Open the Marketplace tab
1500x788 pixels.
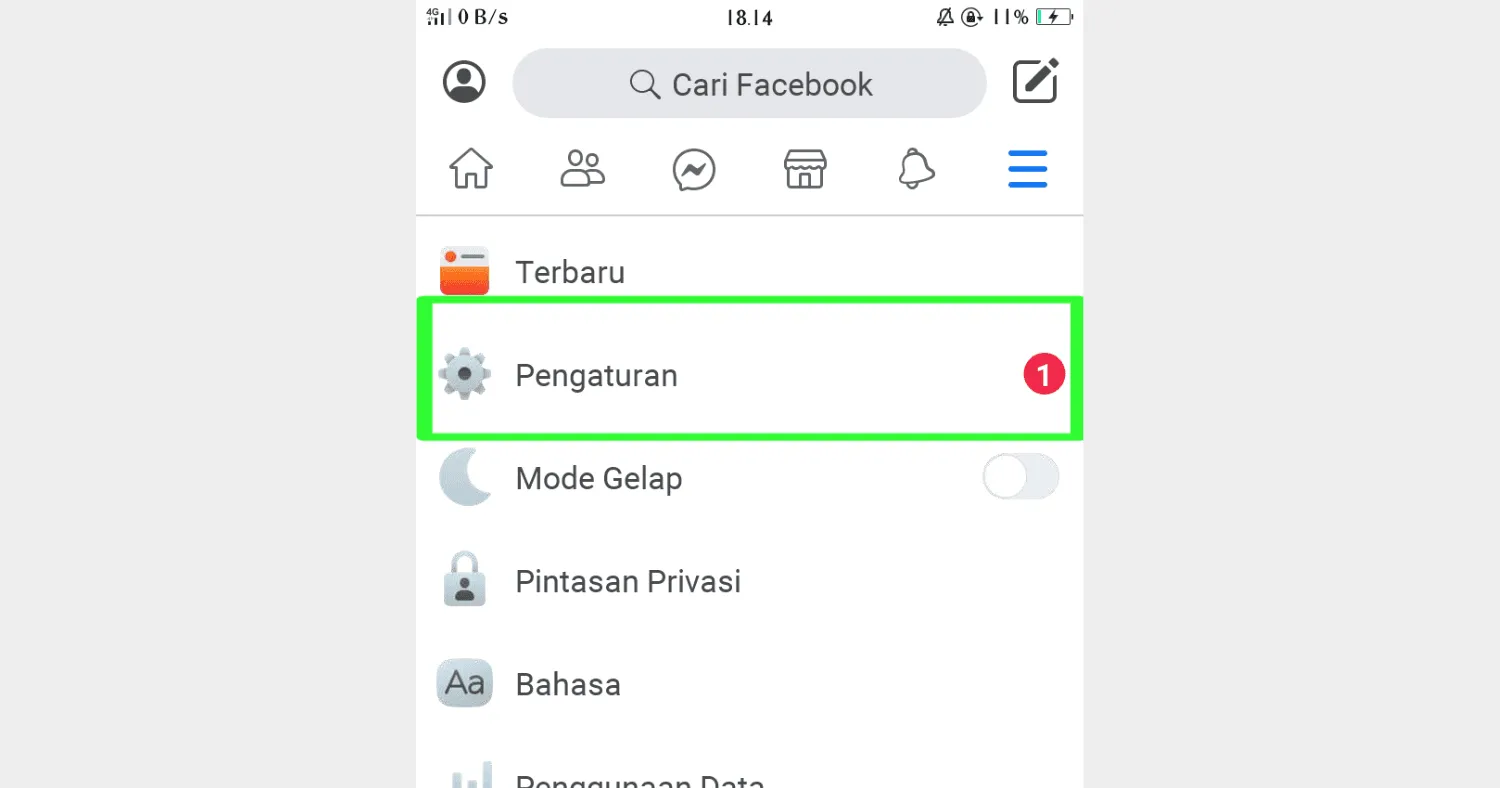click(804, 169)
